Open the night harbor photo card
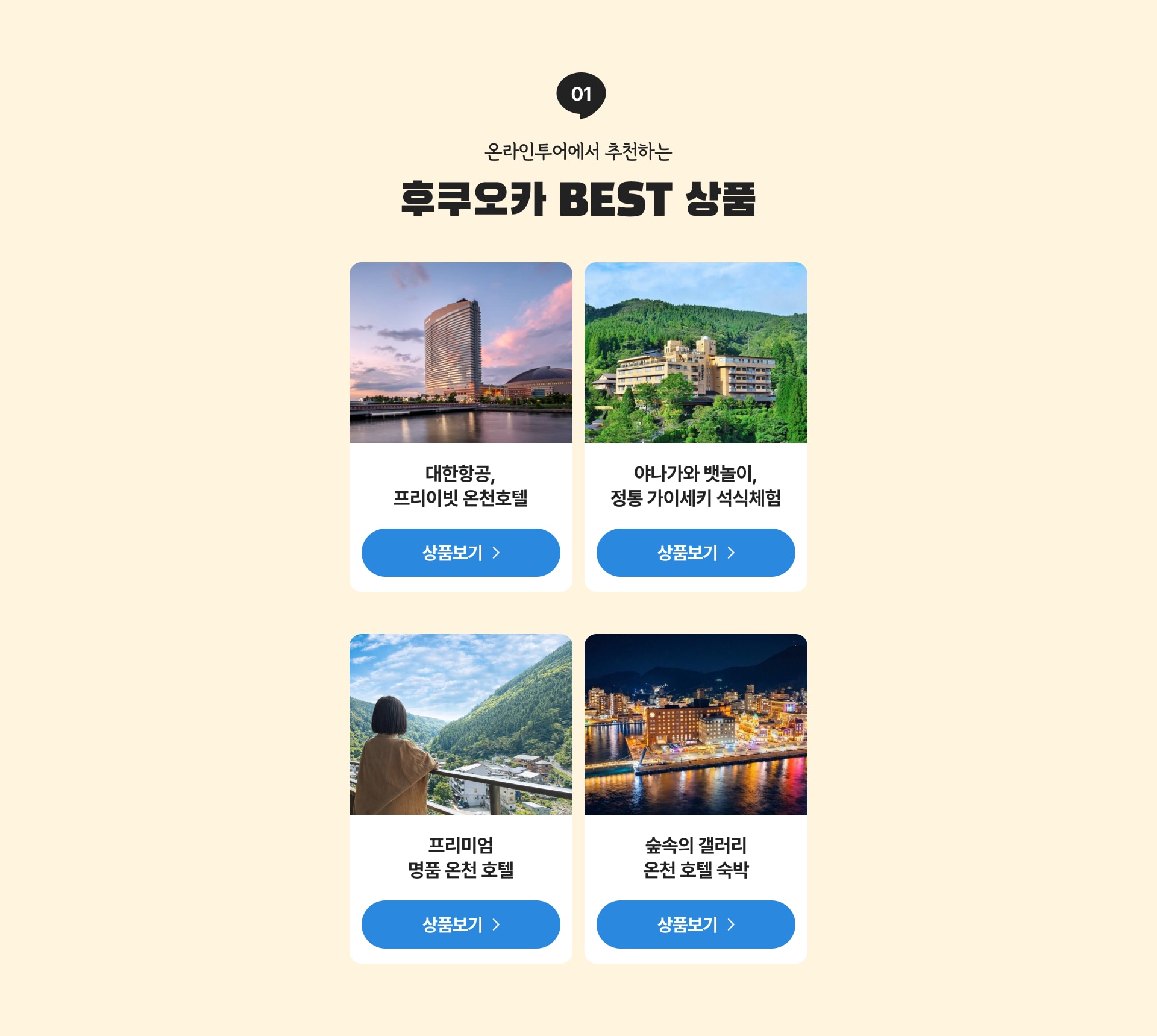This screenshot has width=1157, height=1036. [695, 724]
